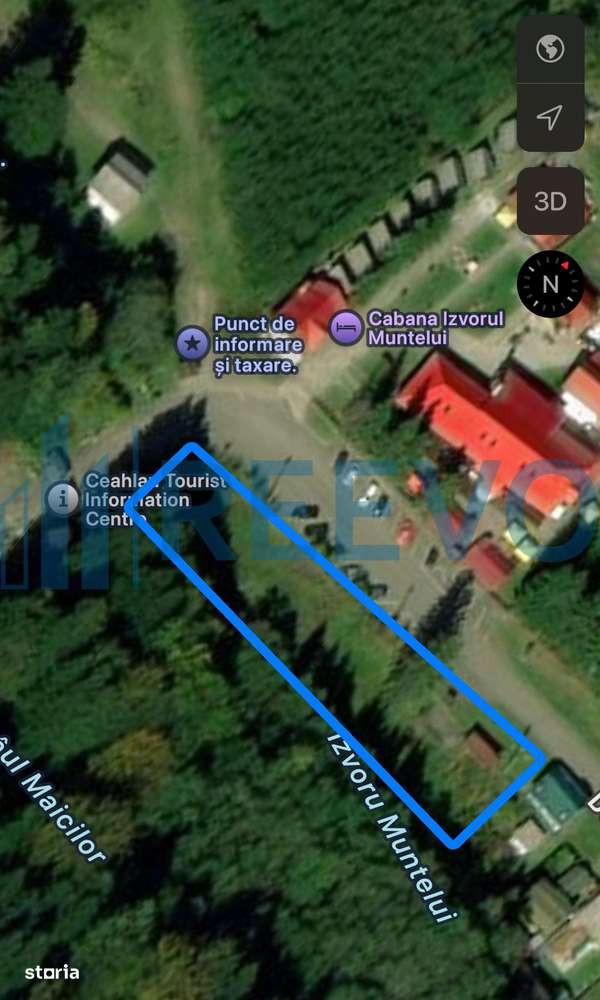The image size is (600, 1000).
Task: Center the map on current location
Action: tap(550, 118)
